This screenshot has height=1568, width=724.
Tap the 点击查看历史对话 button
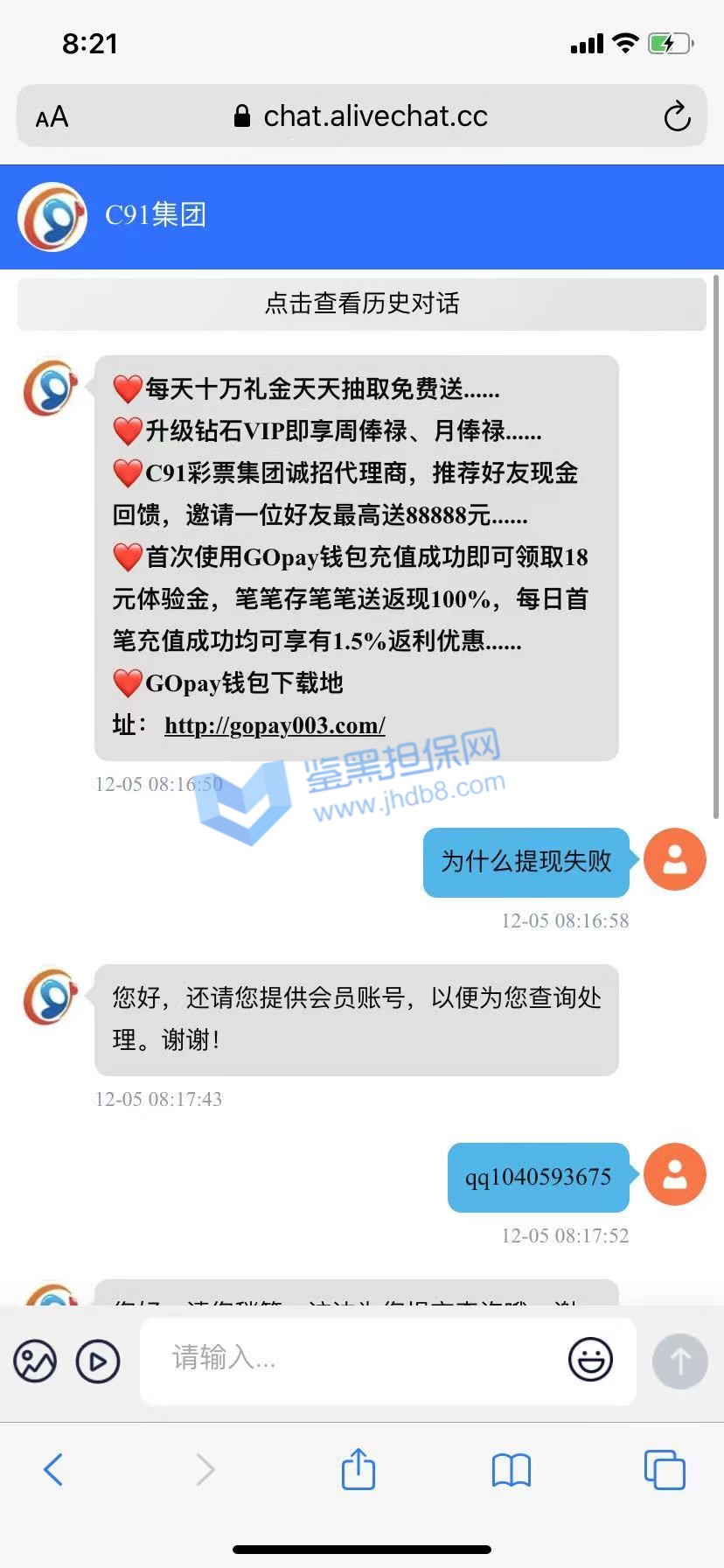pyautogui.click(x=362, y=304)
